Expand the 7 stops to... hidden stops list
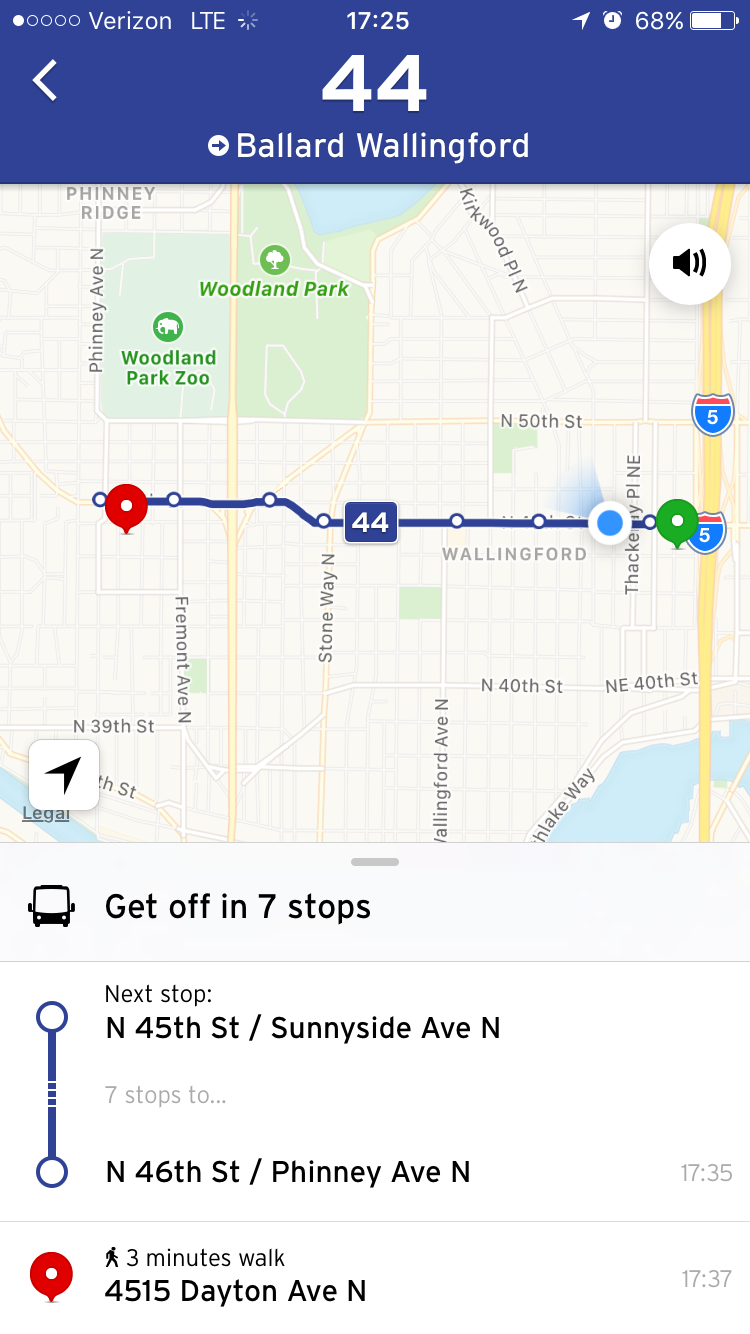The image size is (750, 1334). coord(166,1095)
